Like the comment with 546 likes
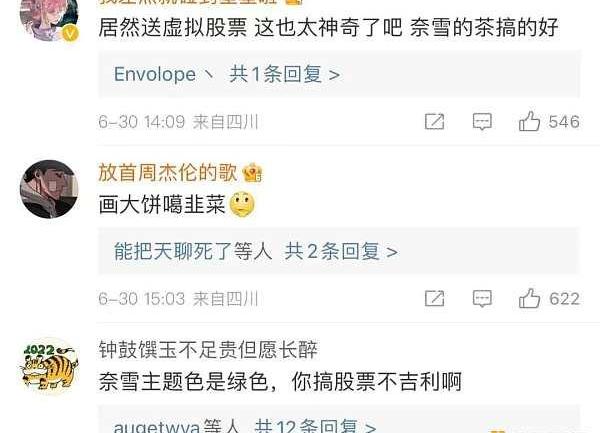 [530, 122]
